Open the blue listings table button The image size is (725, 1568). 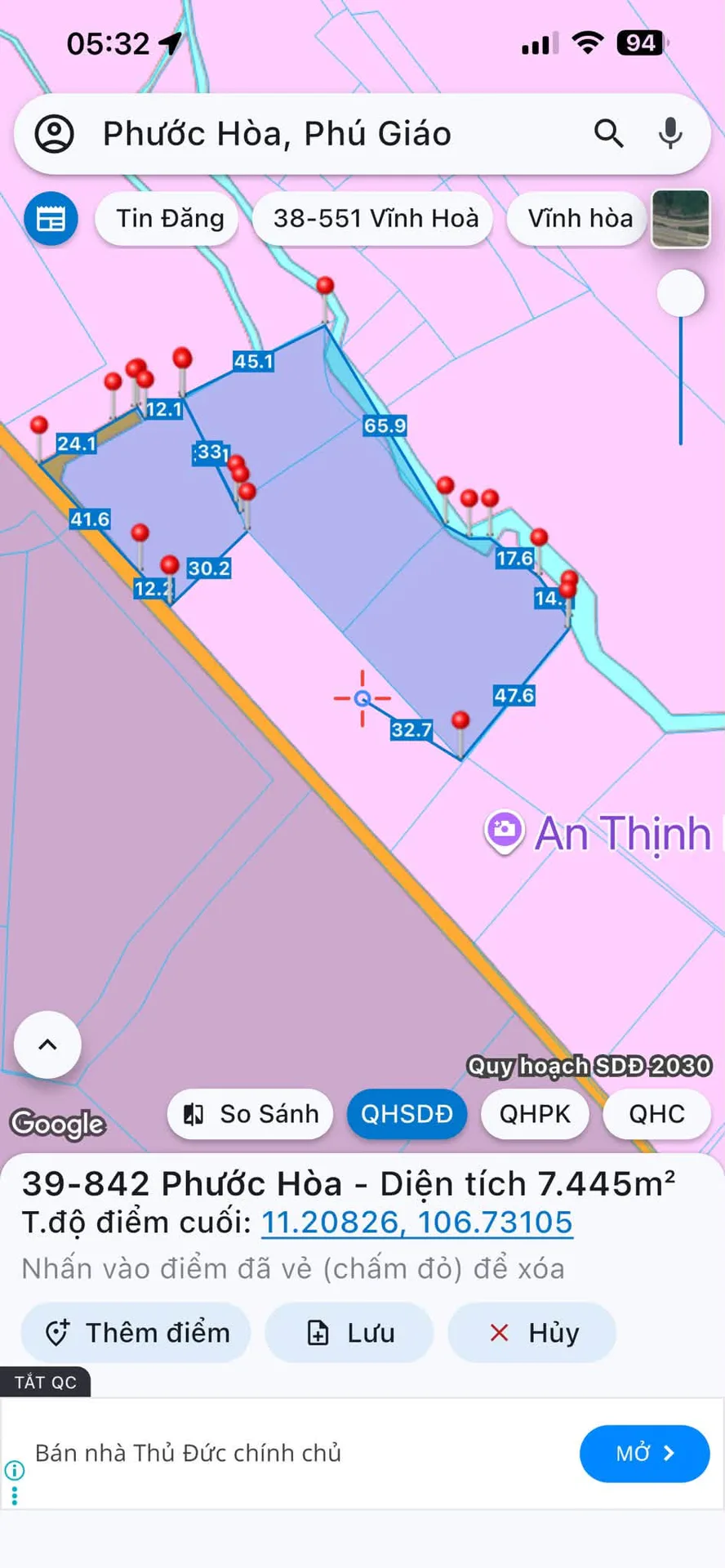tap(51, 219)
